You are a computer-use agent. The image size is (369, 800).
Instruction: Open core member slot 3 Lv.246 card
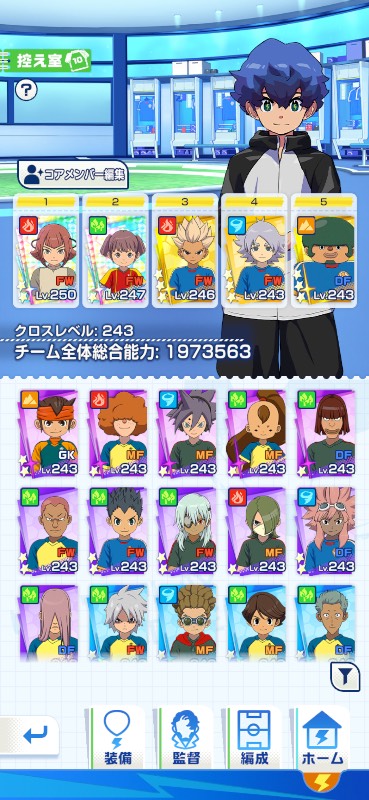(x=185, y=251)
